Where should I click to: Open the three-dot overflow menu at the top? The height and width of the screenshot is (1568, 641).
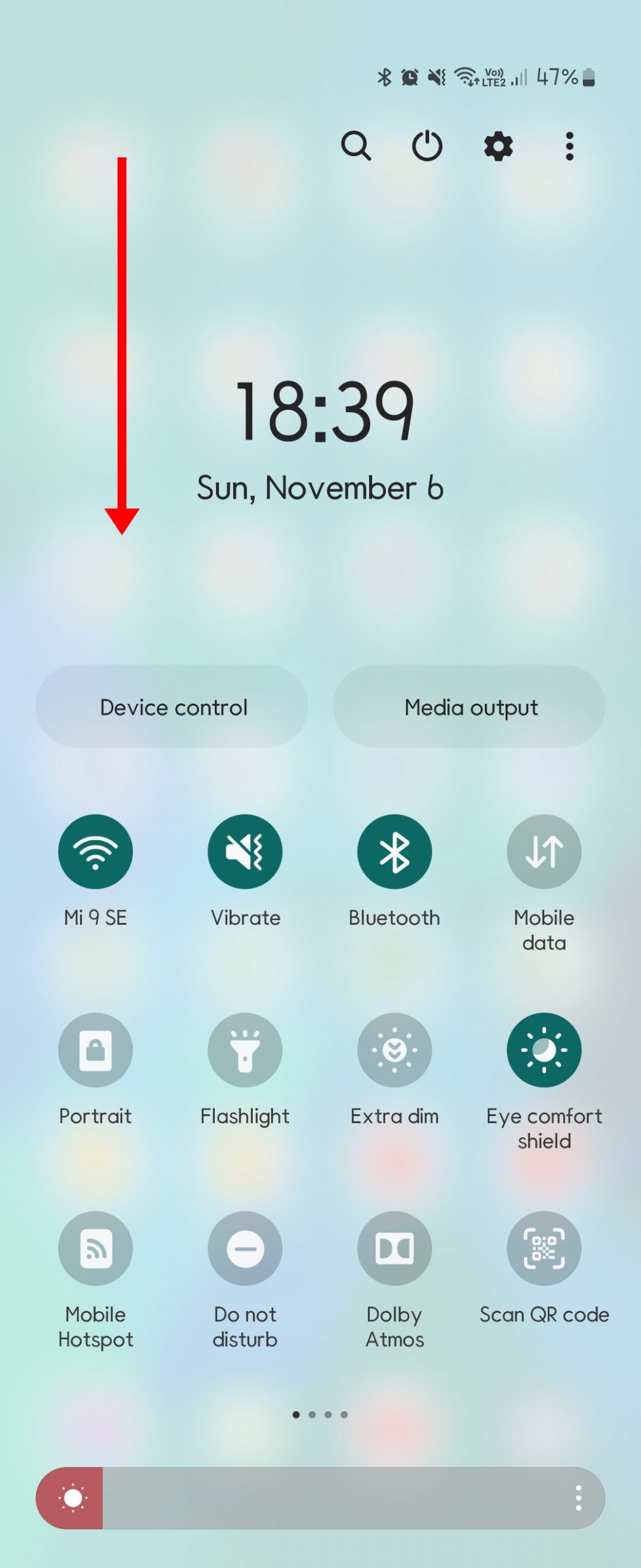point(569,146)
